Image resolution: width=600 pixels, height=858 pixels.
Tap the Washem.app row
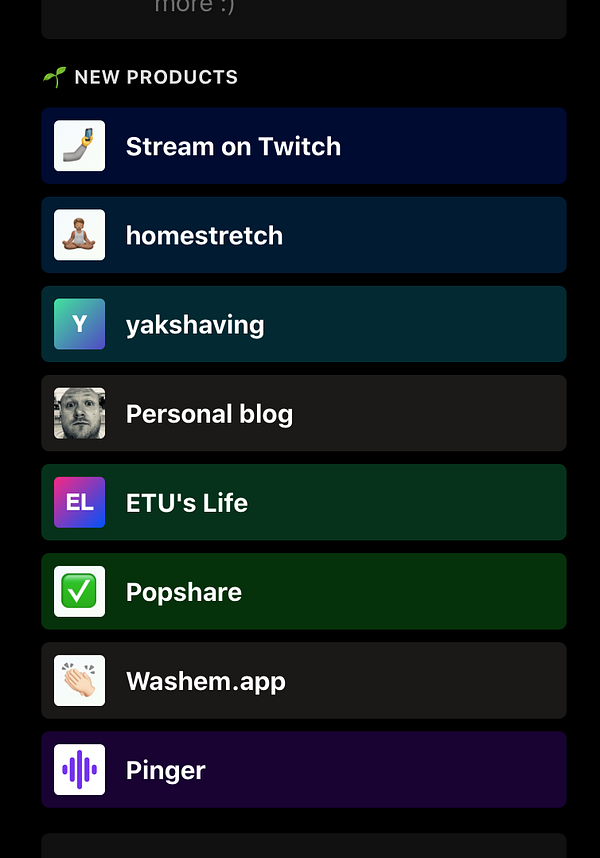point(303,681)
